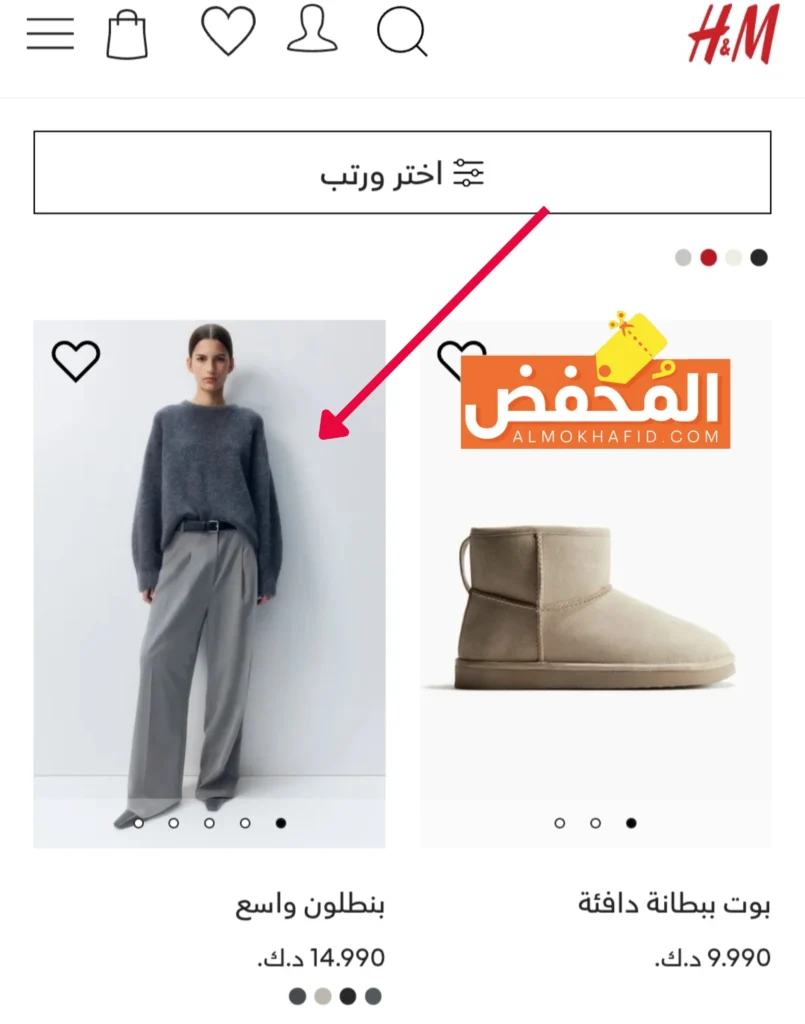Add بنطلون واسع to favorites
This screenshot has width=805, height=1024.
[76, 361]
